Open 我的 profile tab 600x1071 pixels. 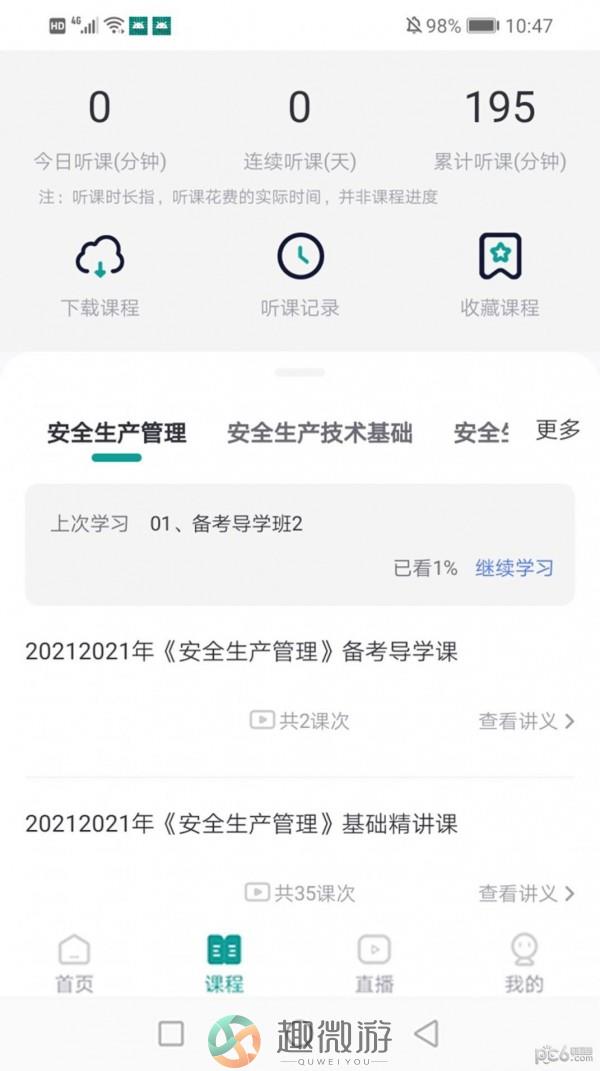[524, 963]
